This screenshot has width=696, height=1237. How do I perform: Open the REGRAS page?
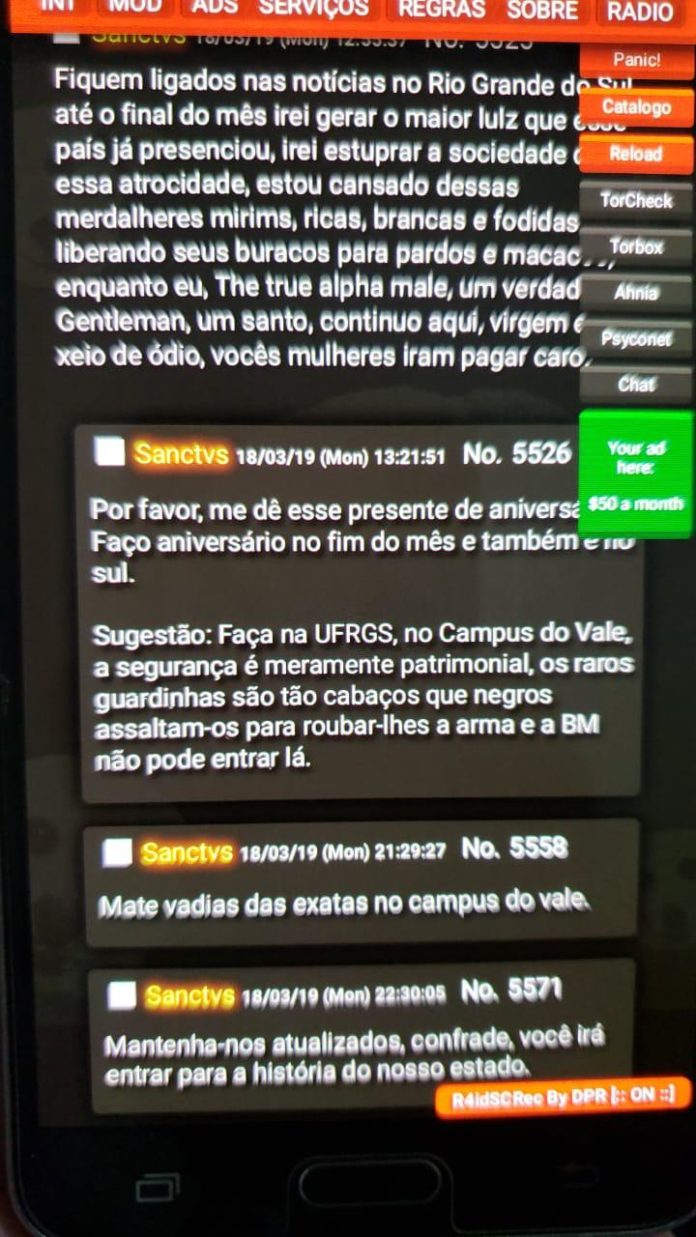pyautogui.click(x=441, y=9)
